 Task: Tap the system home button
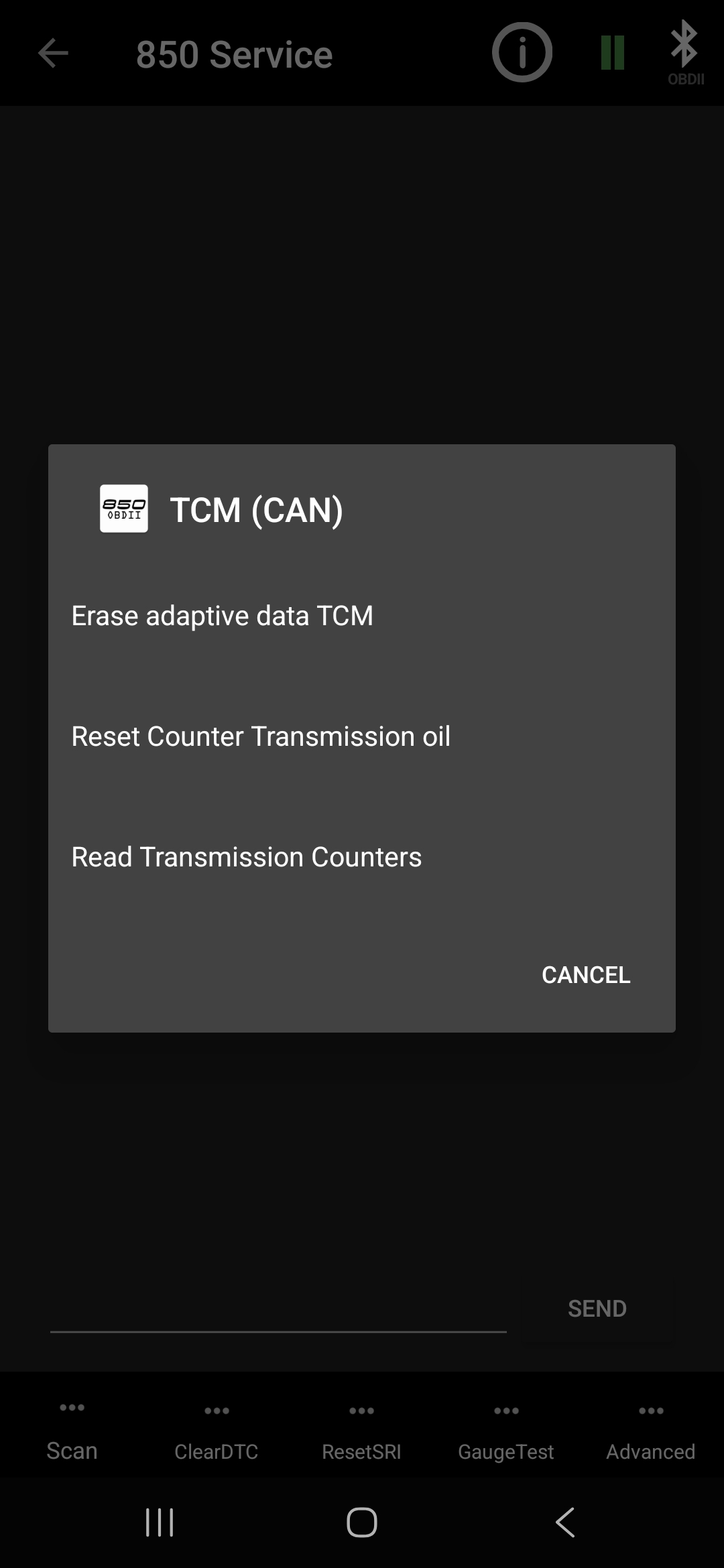coord(362,1522)
